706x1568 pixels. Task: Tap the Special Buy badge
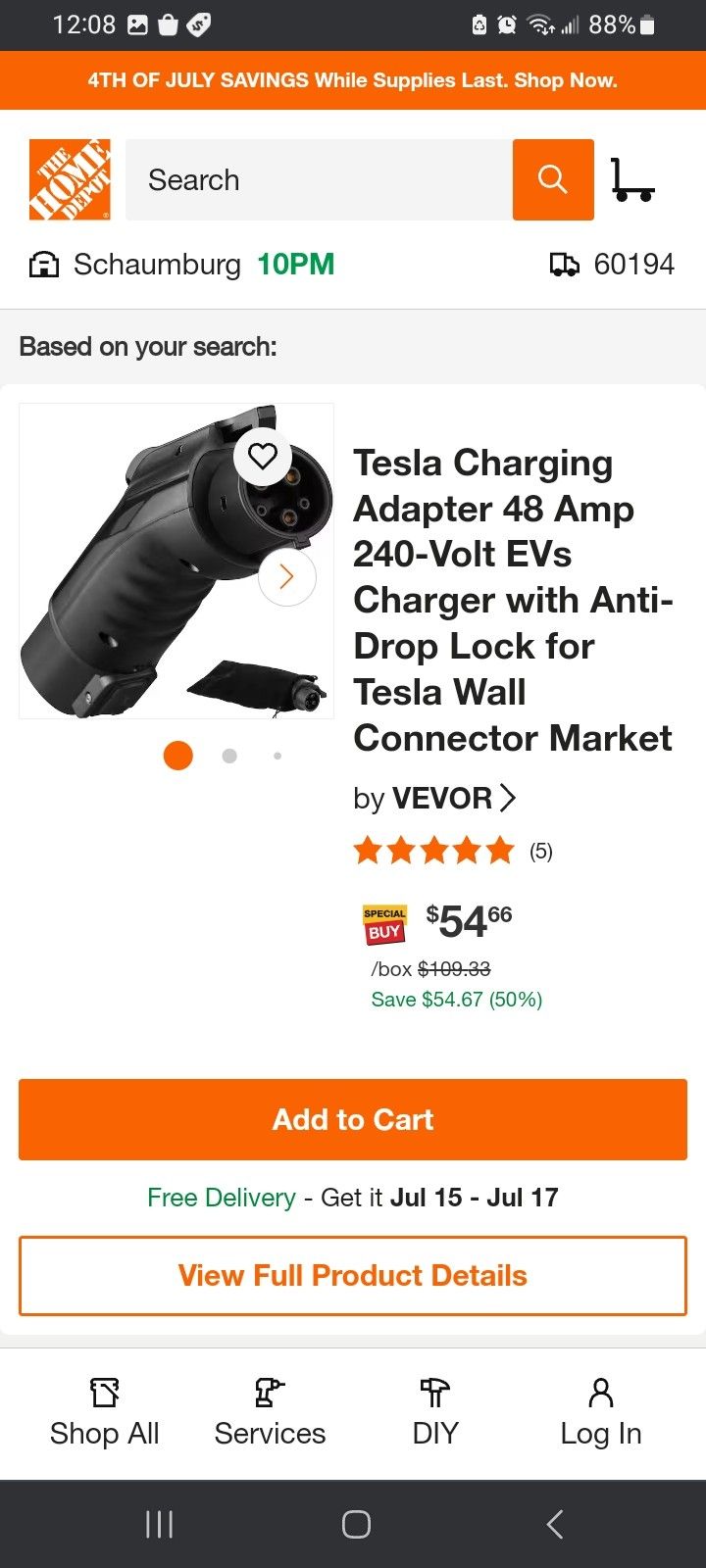click(x=383, y=922)
